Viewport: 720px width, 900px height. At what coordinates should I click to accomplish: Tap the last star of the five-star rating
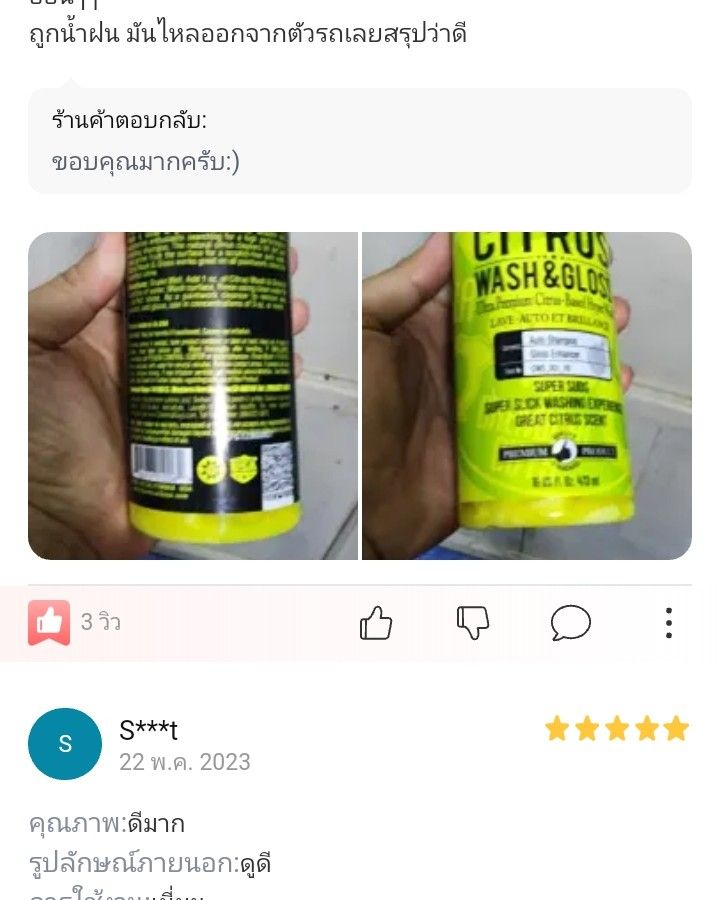click(675, 729)
